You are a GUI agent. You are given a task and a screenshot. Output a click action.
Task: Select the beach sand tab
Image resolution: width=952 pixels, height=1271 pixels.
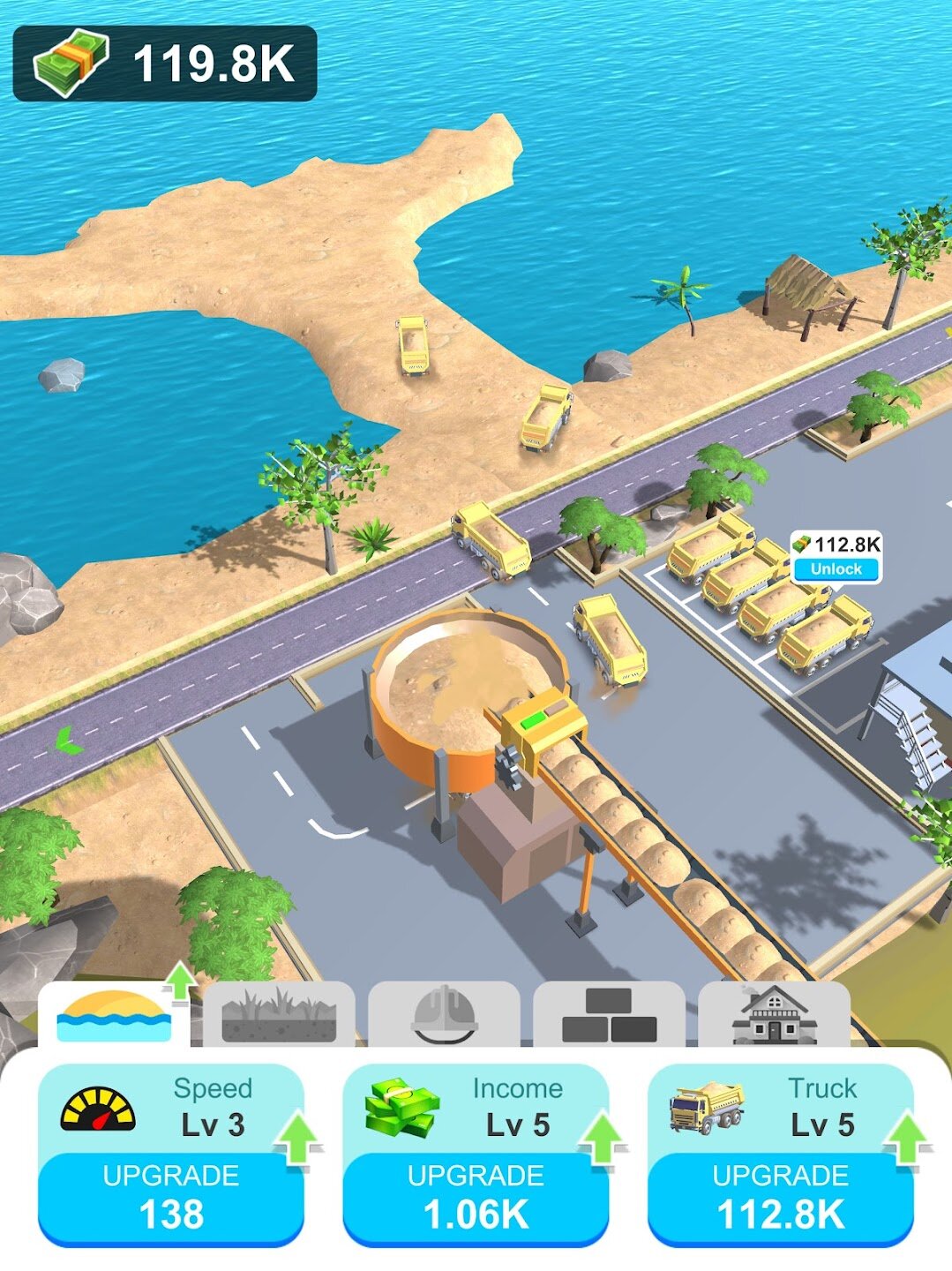(113, 1016)
